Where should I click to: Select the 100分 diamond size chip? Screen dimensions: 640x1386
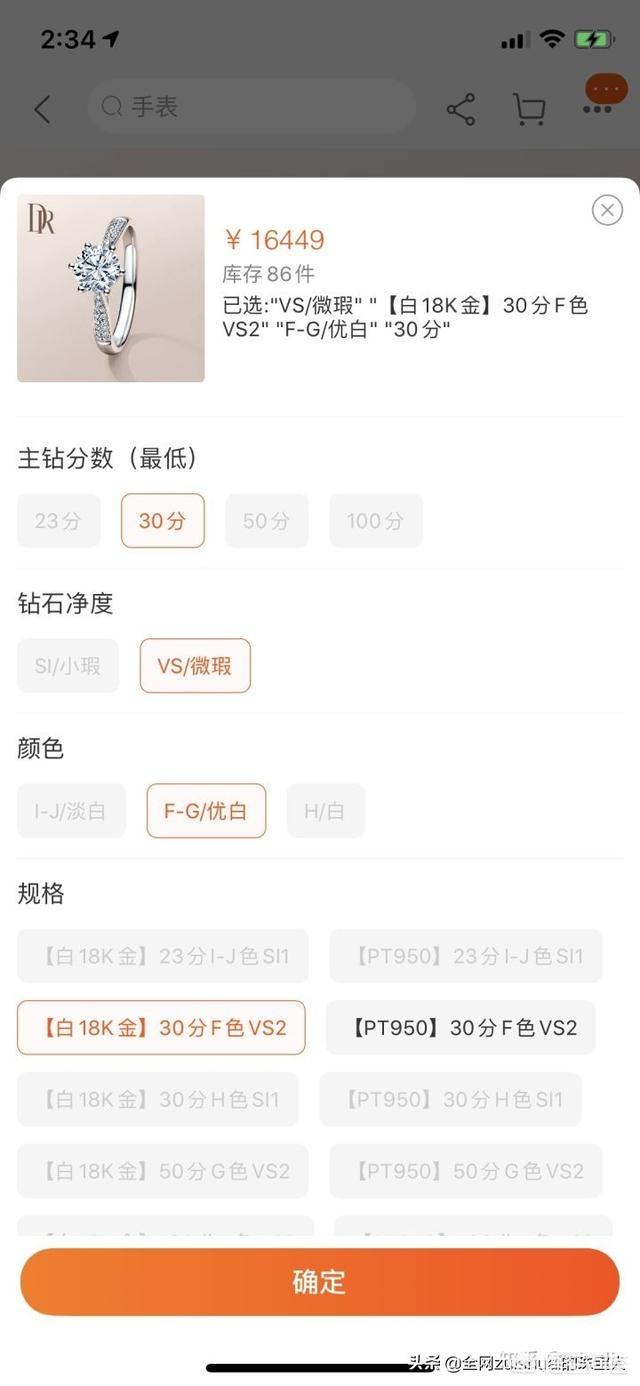(376, 521)
